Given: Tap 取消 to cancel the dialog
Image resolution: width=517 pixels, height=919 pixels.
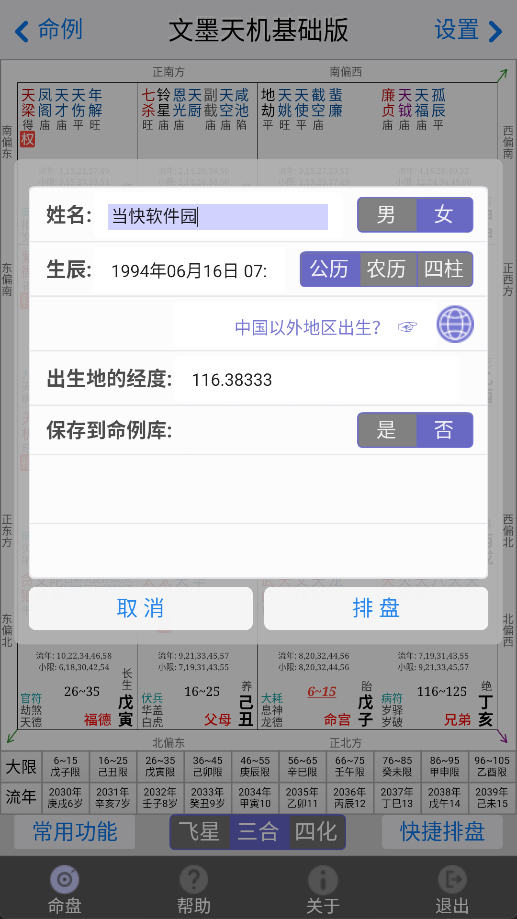Looking at the screenshot, I should click(141, 608).
